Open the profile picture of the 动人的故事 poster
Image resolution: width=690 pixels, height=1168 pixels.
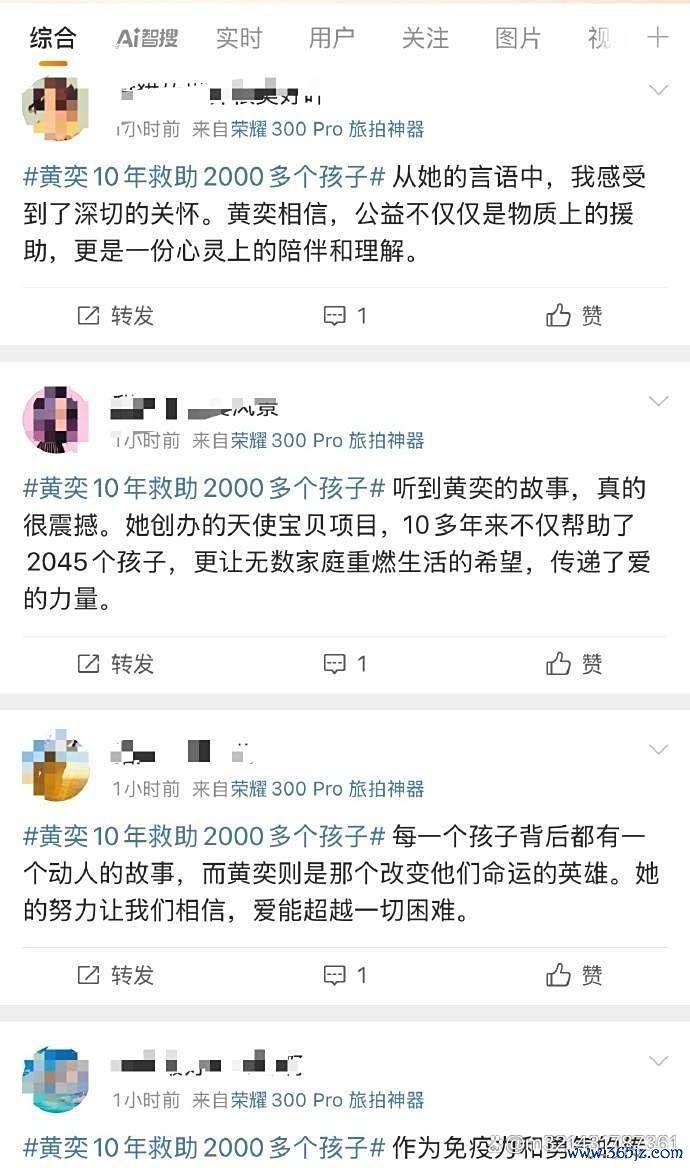click(55, 768)
